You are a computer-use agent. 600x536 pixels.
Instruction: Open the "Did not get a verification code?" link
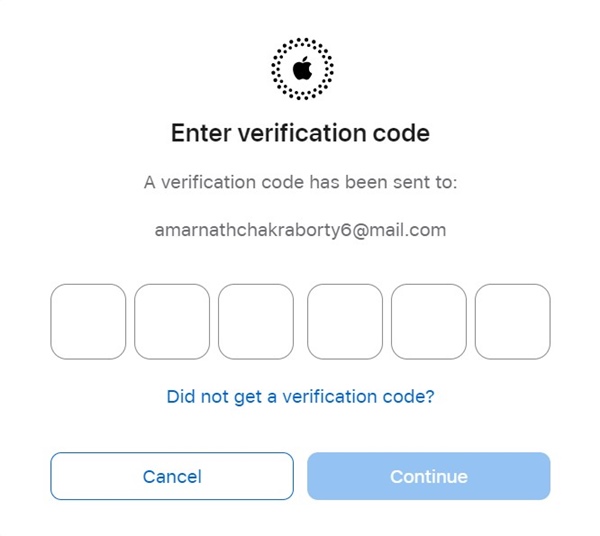[x=300, y=397]
